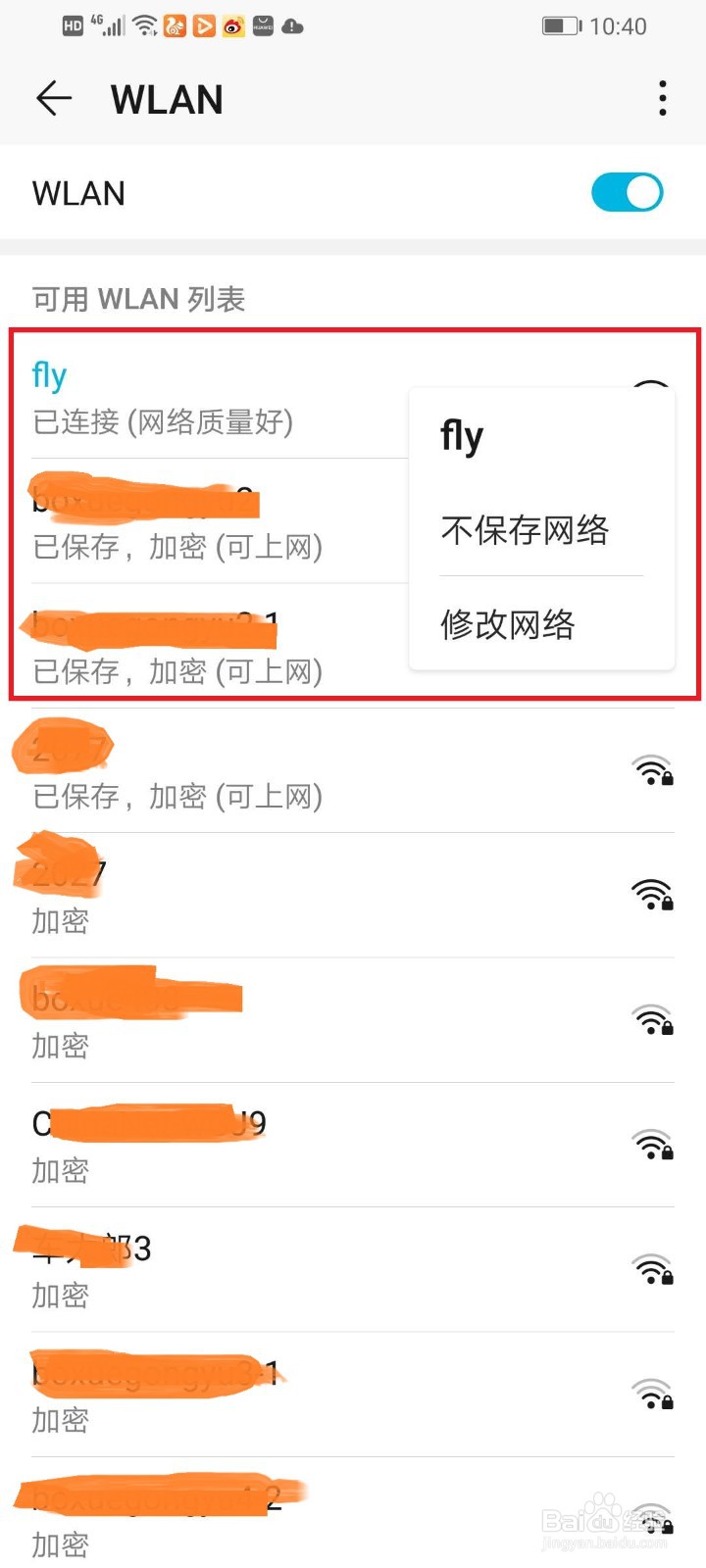706x1568 pixels.
Task: Click the 4G signal bars in the status bar
Action: click(106, 25)
